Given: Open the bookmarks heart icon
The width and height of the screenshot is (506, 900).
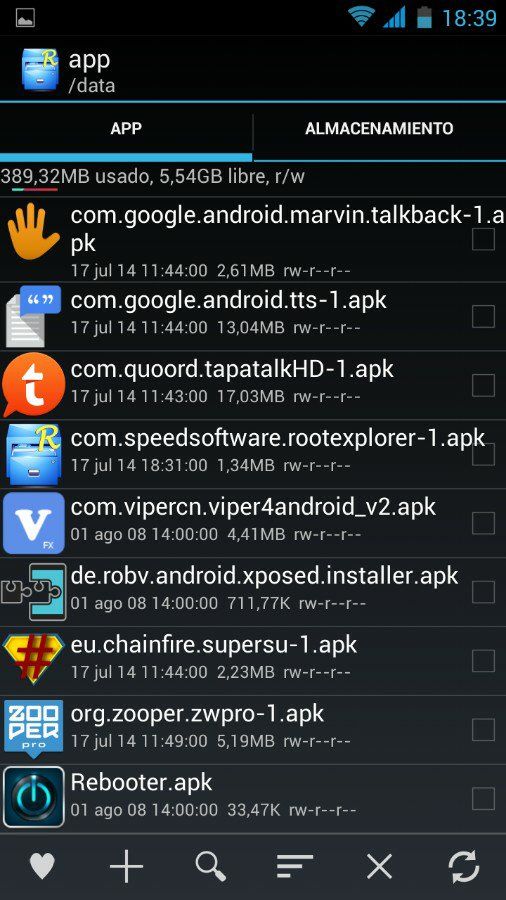Looking at the screenshot, I should pos(42,866).
